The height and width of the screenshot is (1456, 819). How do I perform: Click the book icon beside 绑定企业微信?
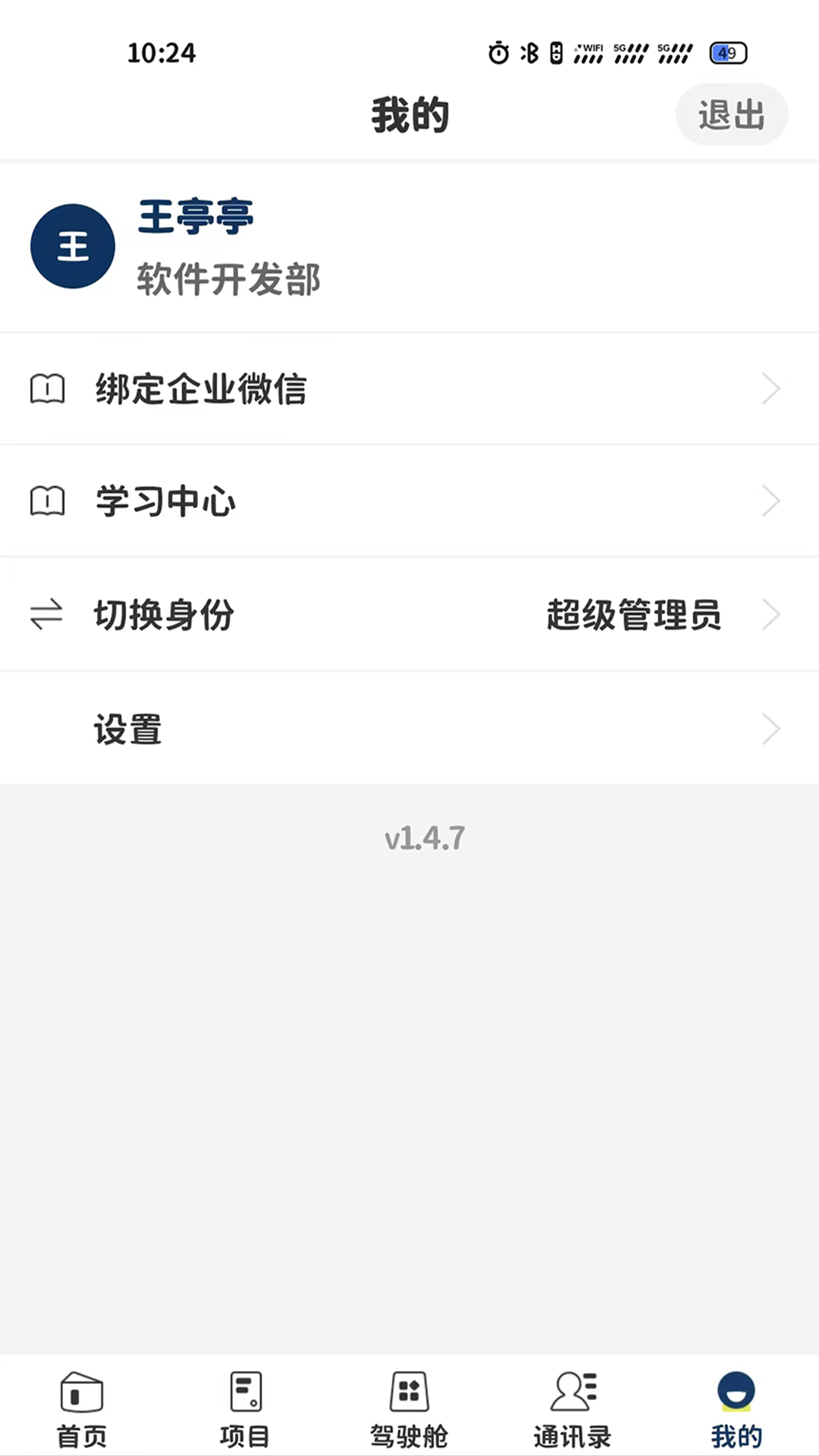tap(47, 388)
